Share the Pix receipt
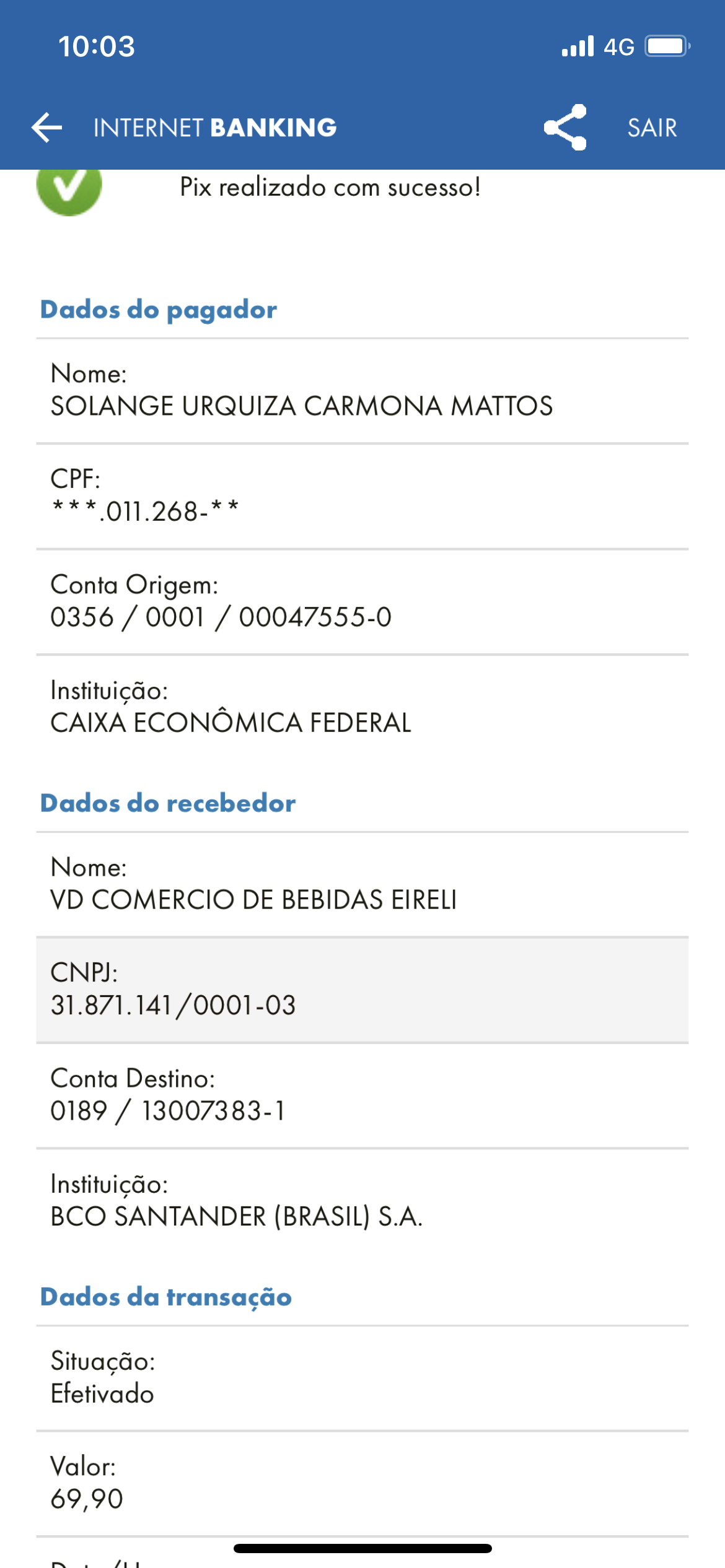The height and width of the screenshot is (1568, 725). point(565,128)
